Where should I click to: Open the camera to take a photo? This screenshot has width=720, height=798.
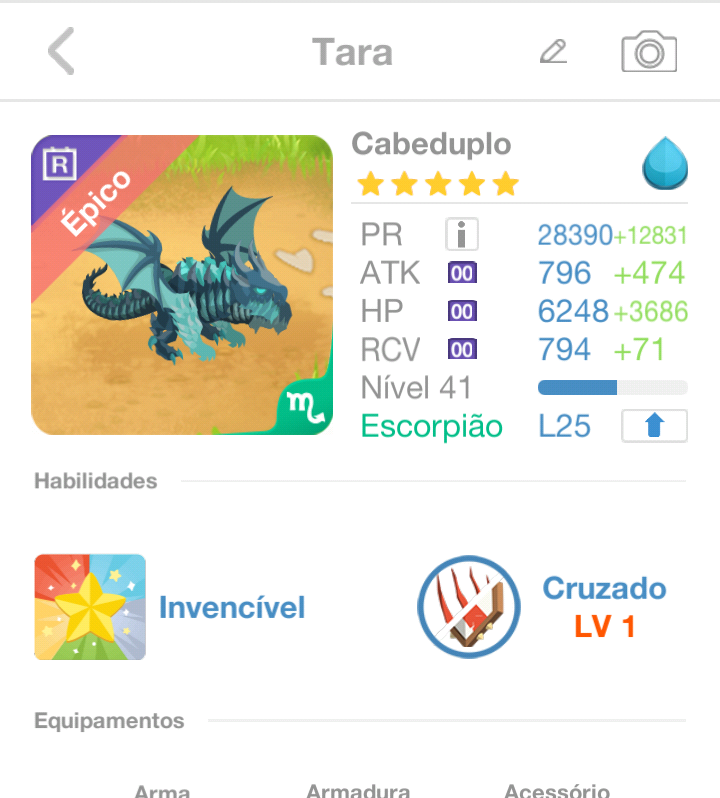(x=649, y=52)
